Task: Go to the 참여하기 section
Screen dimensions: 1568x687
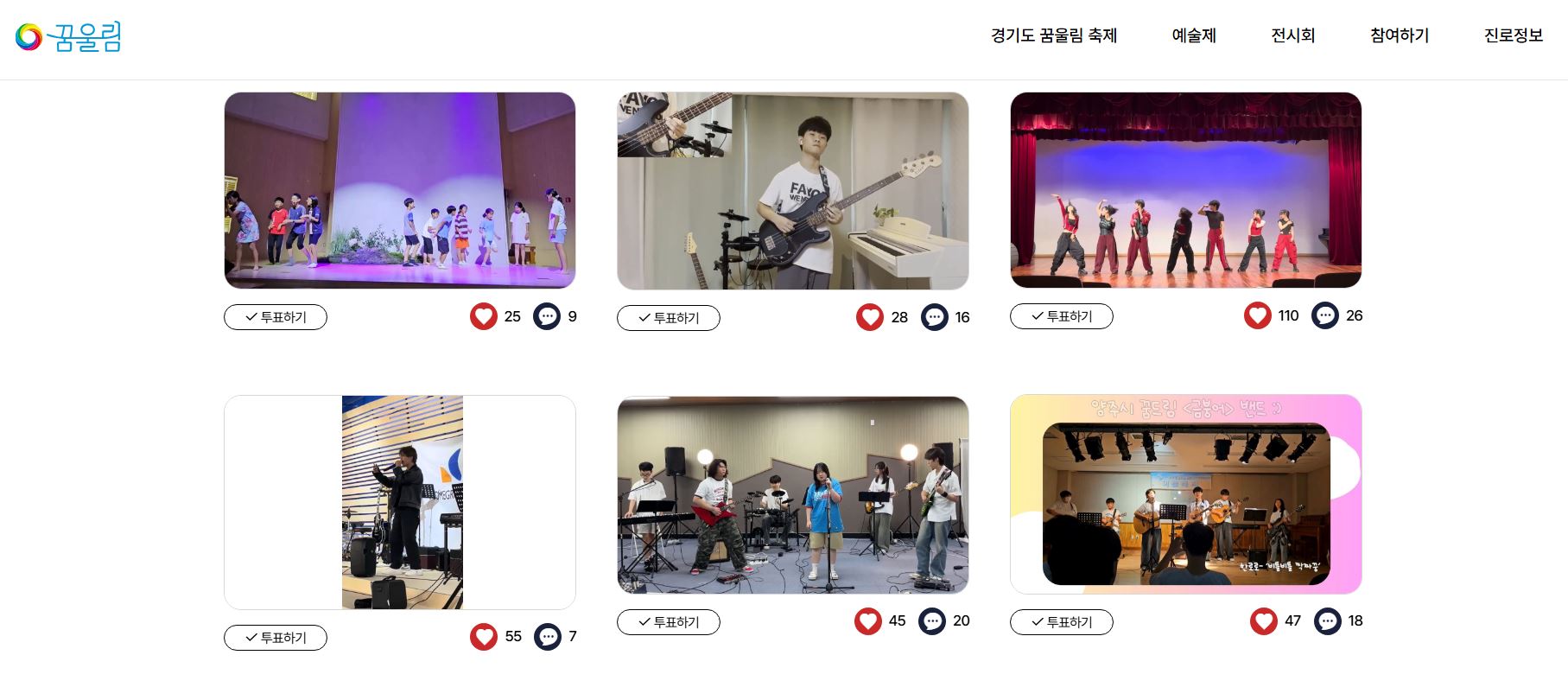Action: (1399, 35)
